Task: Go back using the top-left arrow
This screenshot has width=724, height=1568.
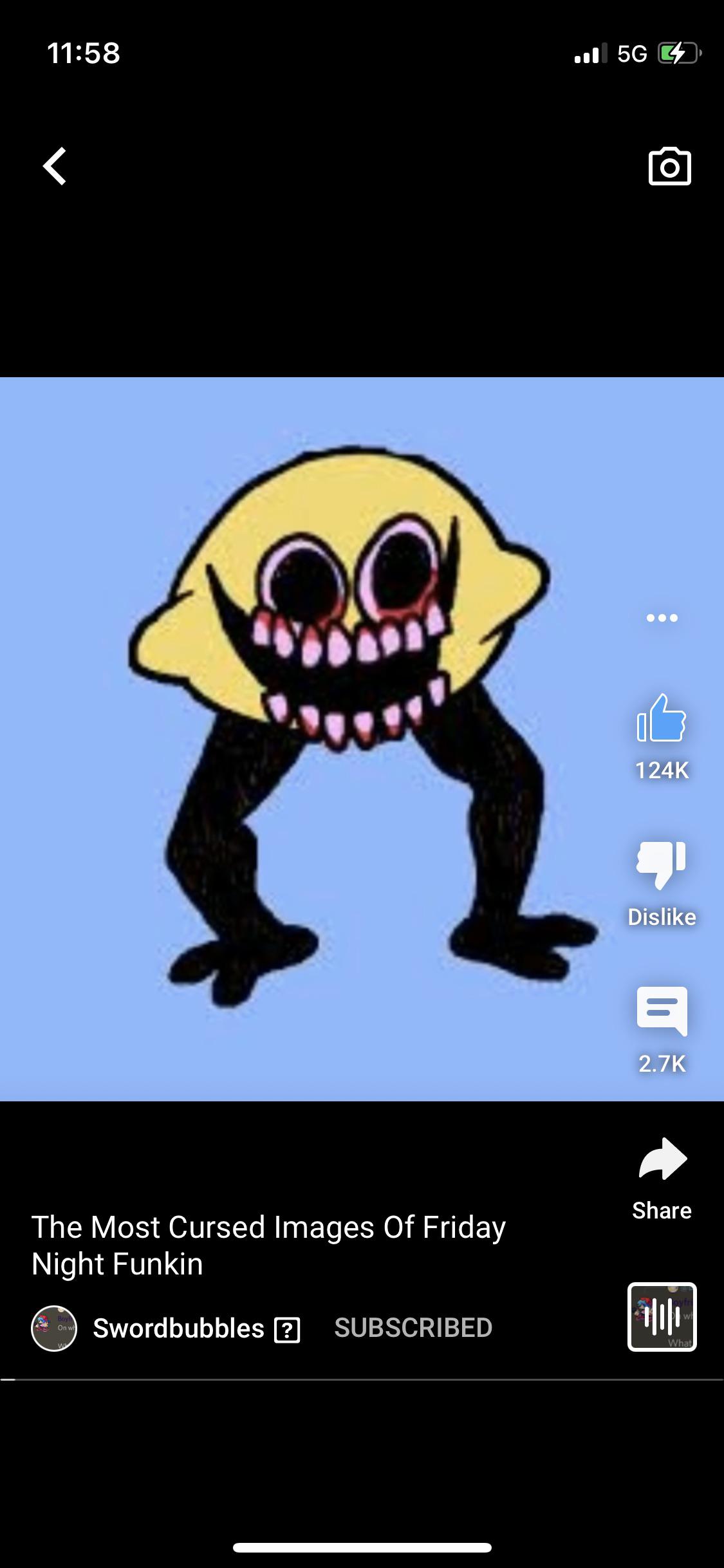Action: [x=55, y=166]
